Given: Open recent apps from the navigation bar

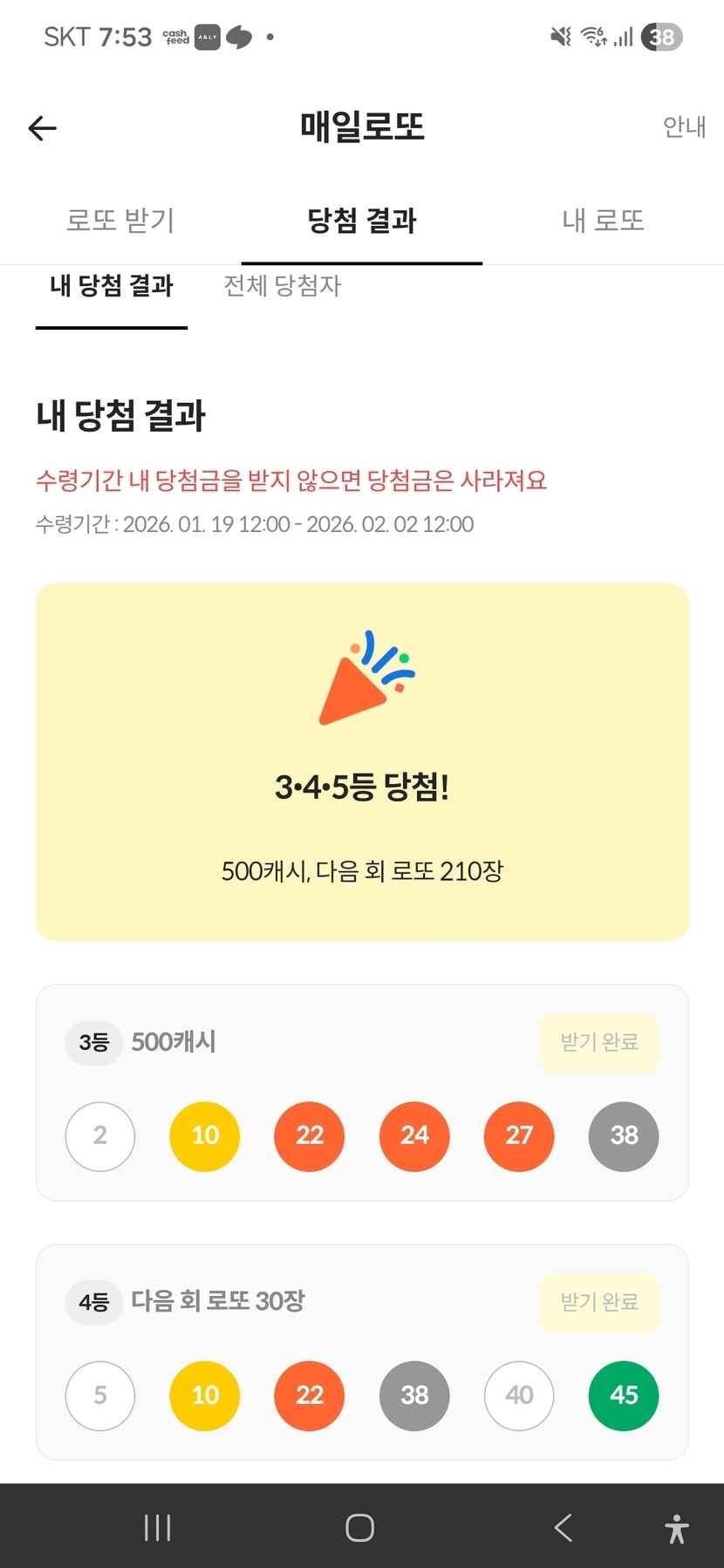Looking at the screenshot, I should tap(157, 1527).
